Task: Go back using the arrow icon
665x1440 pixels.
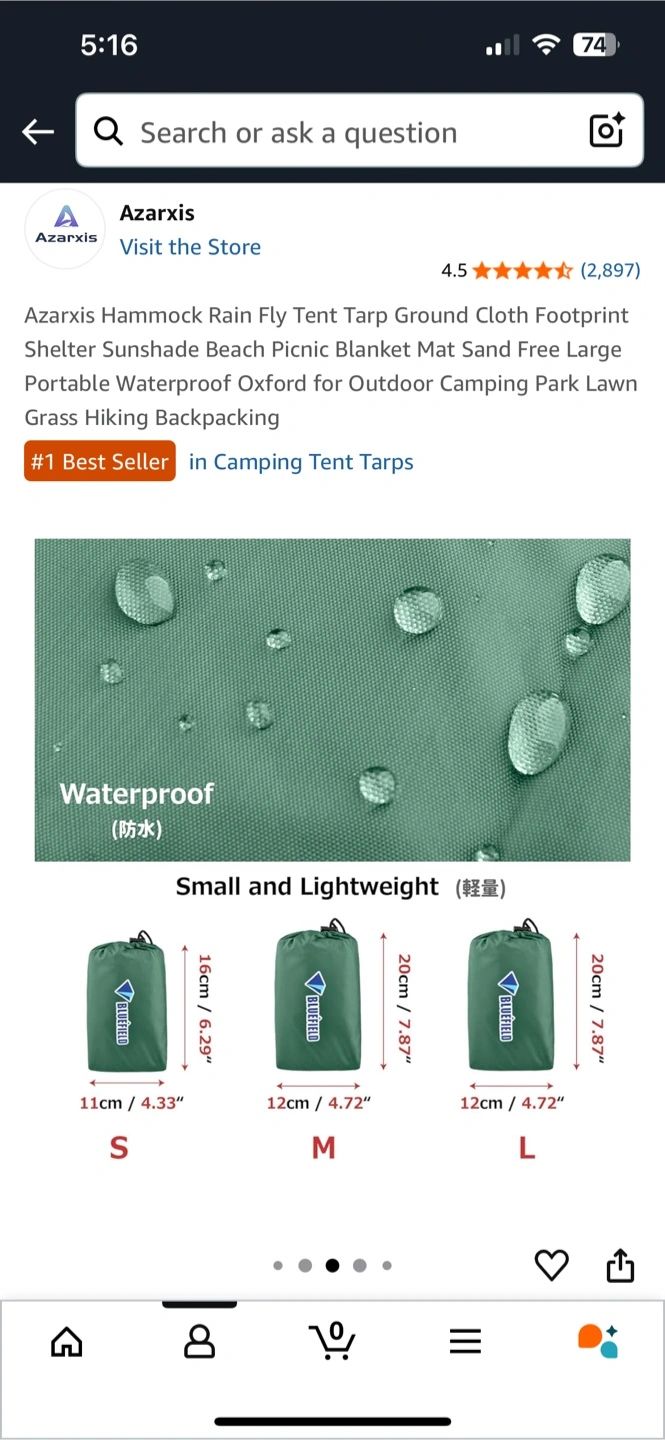Action: 38,132
